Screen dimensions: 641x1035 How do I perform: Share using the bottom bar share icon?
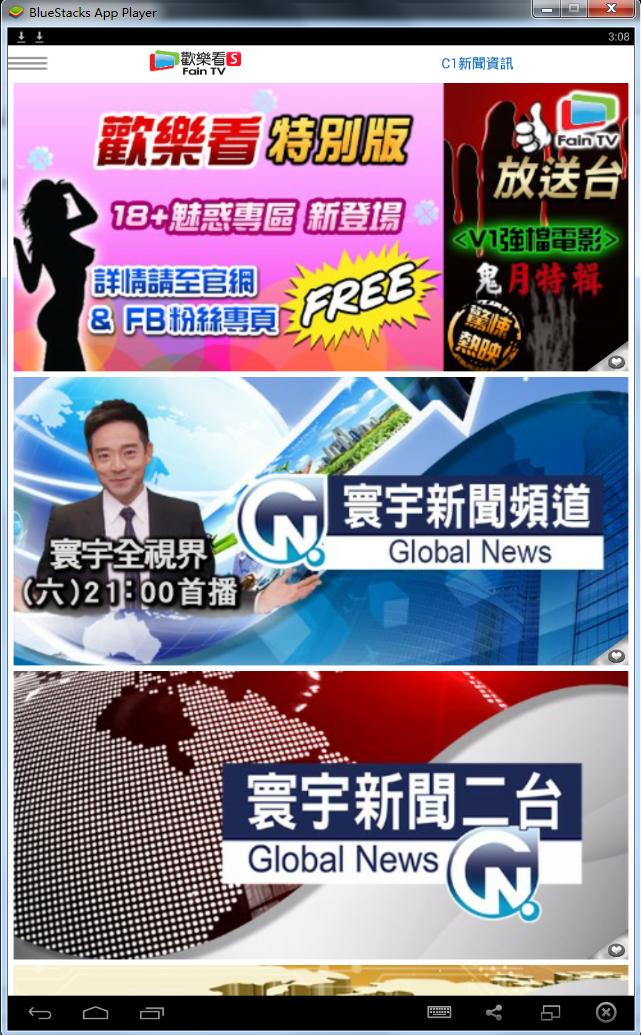coord(493,1013)
